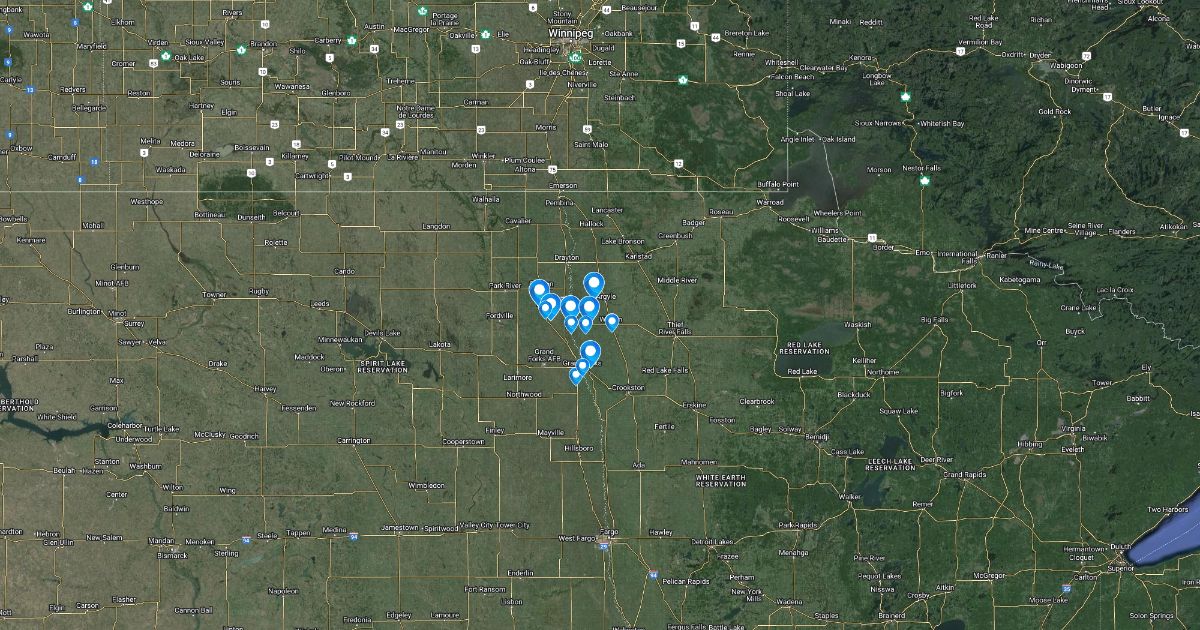Image resolution: width=1200 pixels, height=630 pixels.
Task: Select the large pin just above Grand Forks
Action: click(590, 351)
